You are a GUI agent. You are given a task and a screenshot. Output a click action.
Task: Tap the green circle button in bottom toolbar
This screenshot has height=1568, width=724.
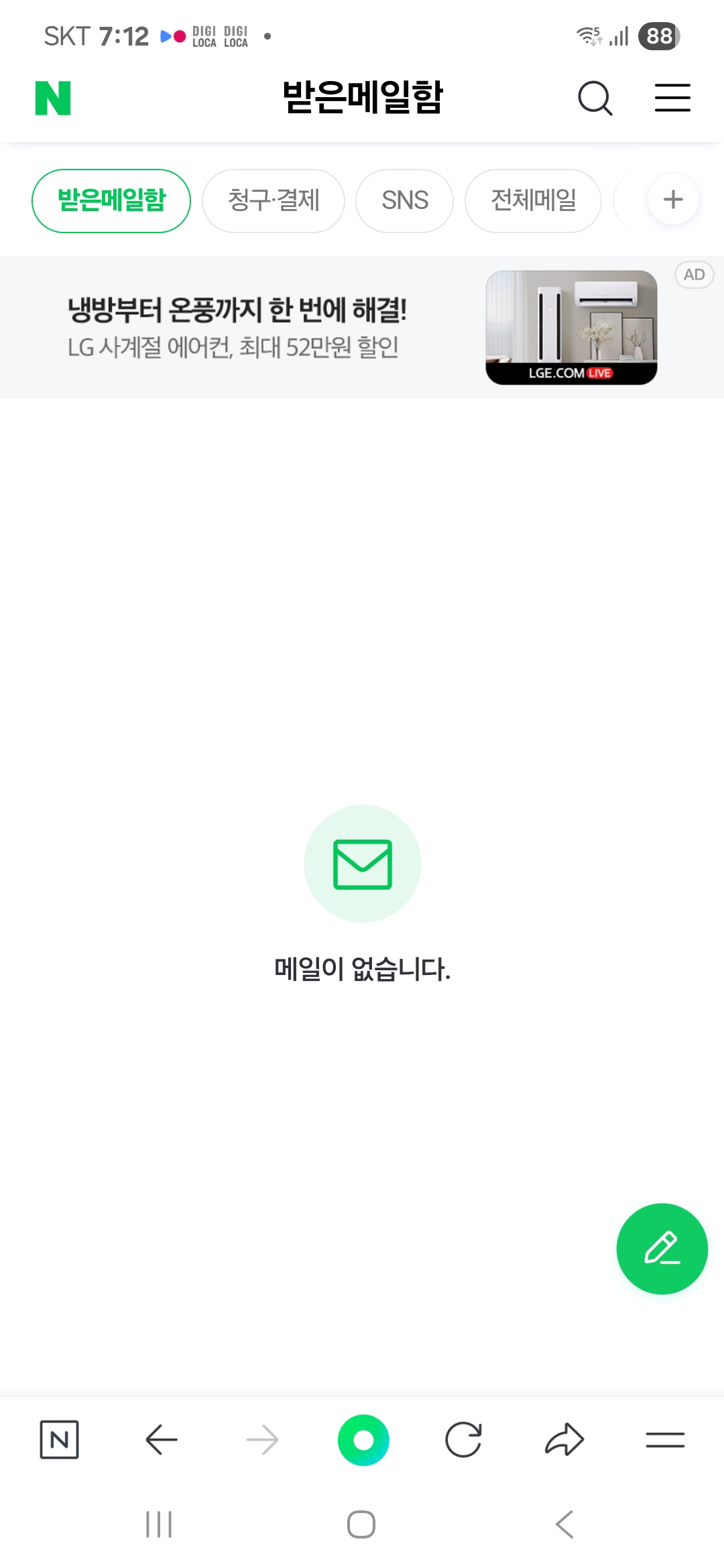pyautogui.click(x=363, y=1439)
